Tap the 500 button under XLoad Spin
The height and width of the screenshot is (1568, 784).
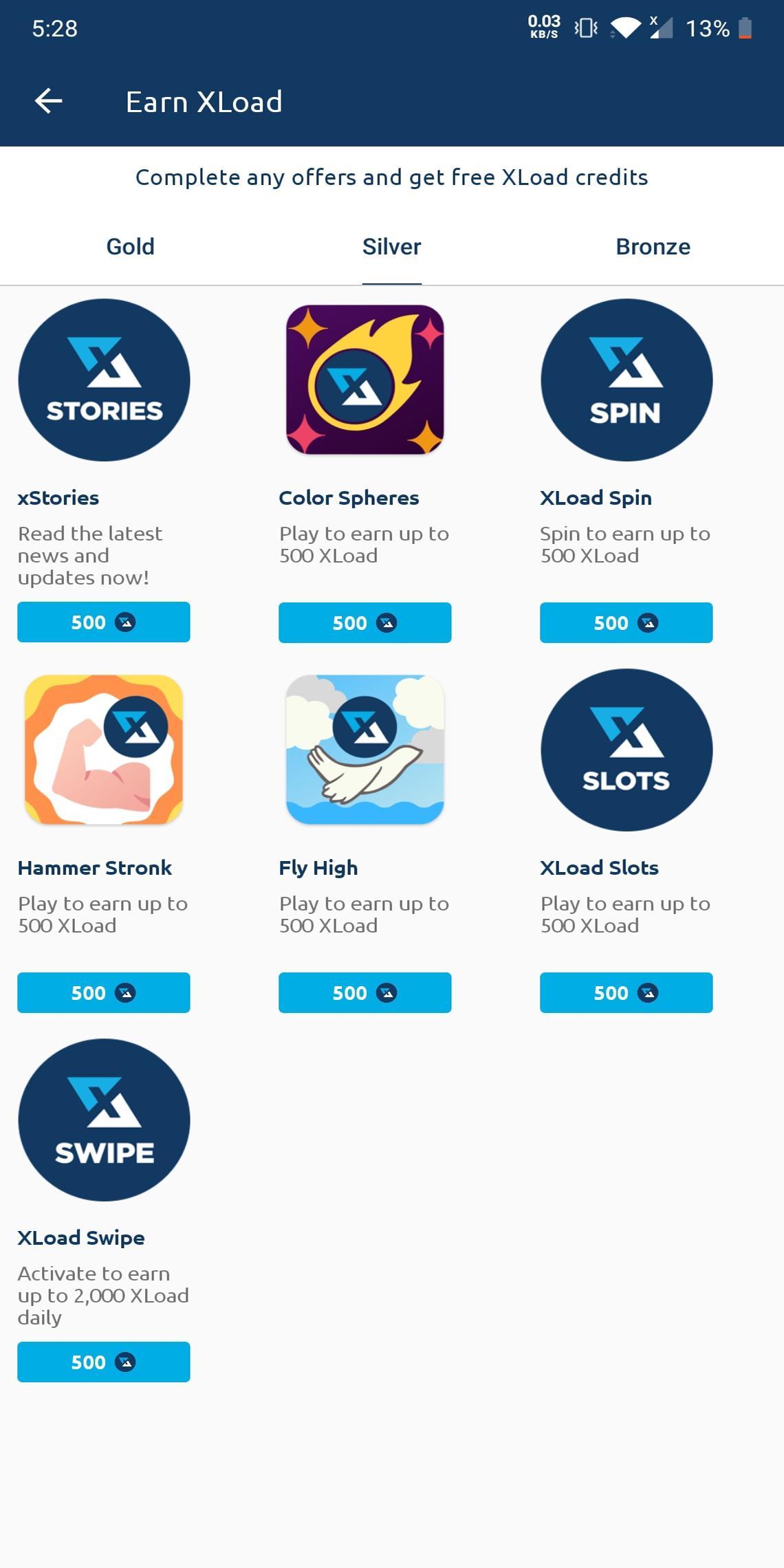(x=627, y=622)
